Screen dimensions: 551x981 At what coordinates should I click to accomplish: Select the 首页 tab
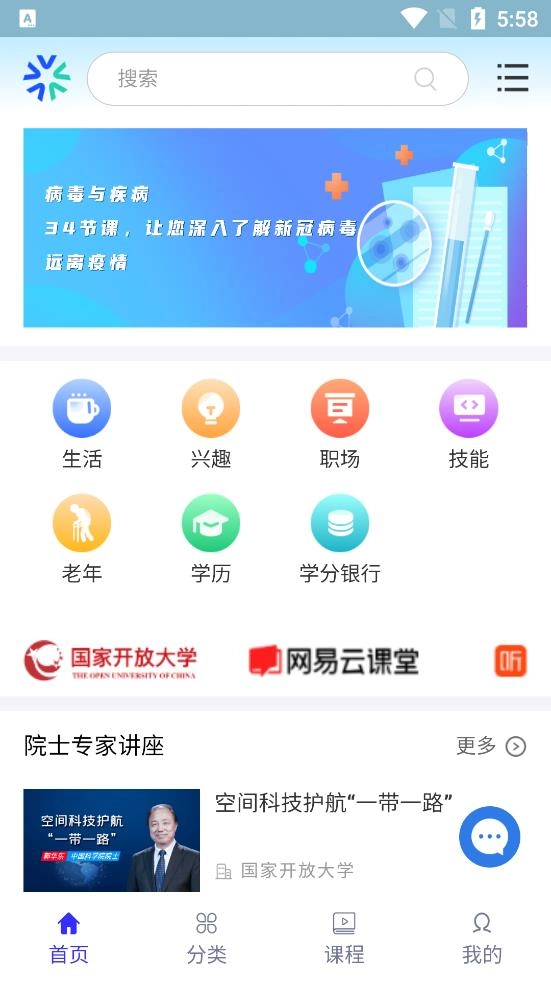69,938
